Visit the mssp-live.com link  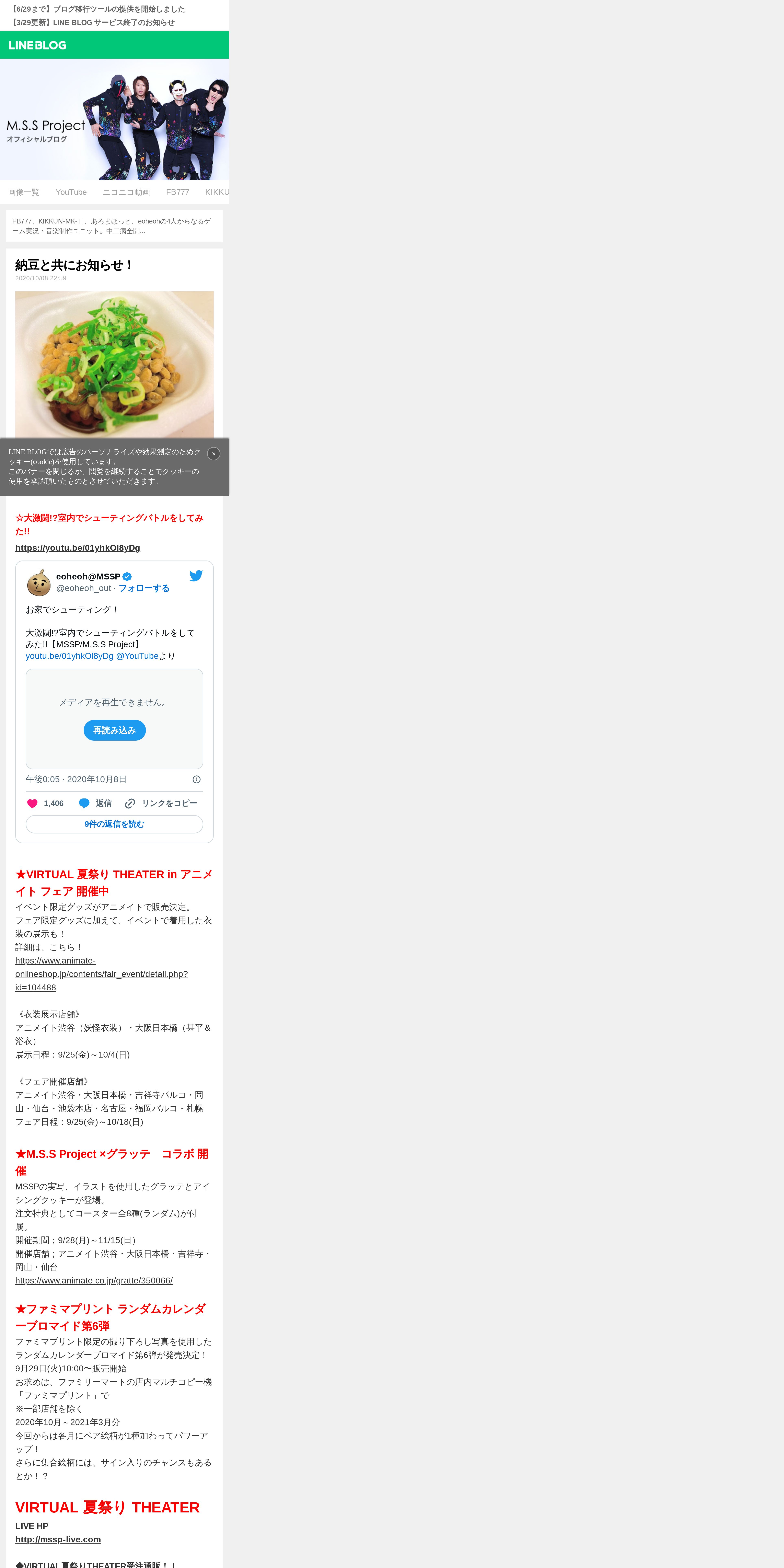click(x=58, y=1539)
